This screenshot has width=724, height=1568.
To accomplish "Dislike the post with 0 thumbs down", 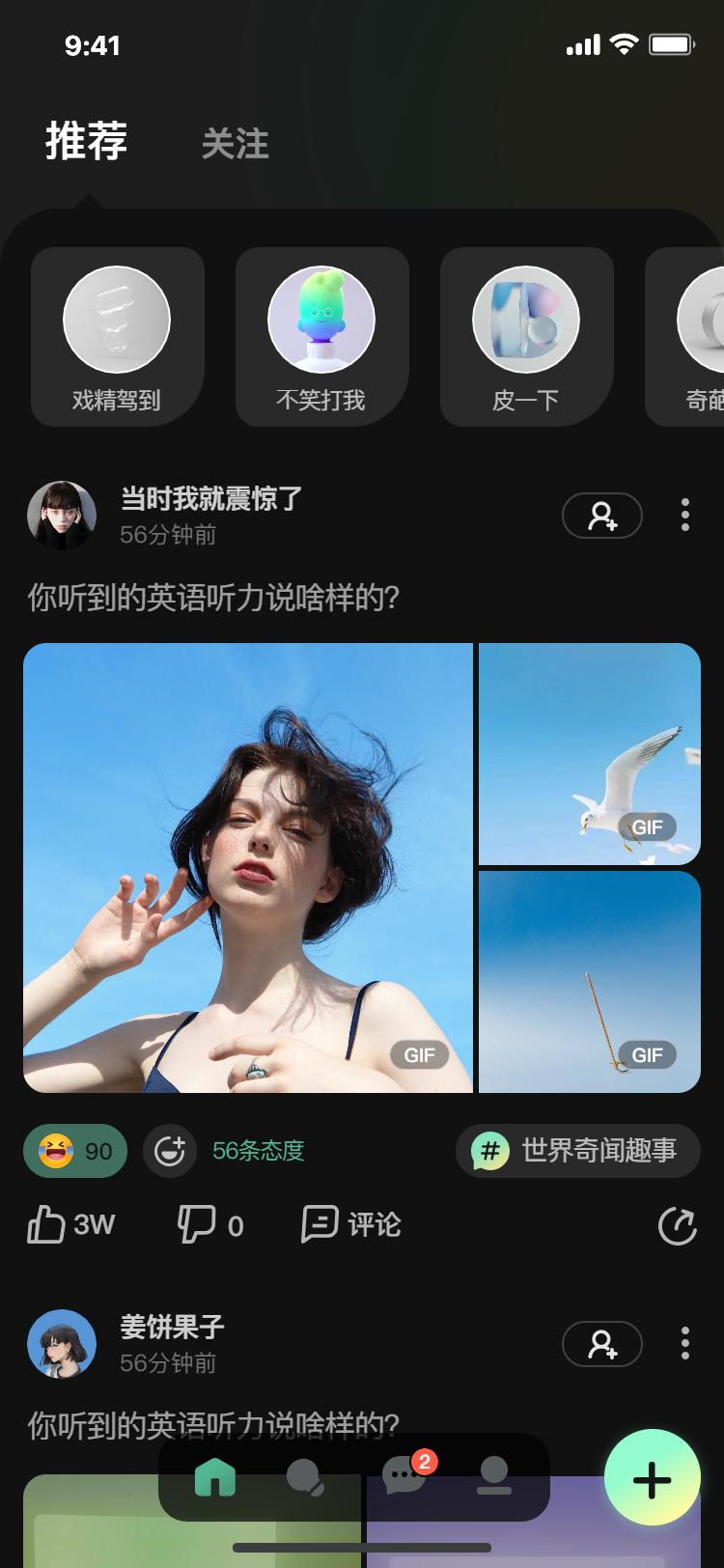I will (210, 1225).
